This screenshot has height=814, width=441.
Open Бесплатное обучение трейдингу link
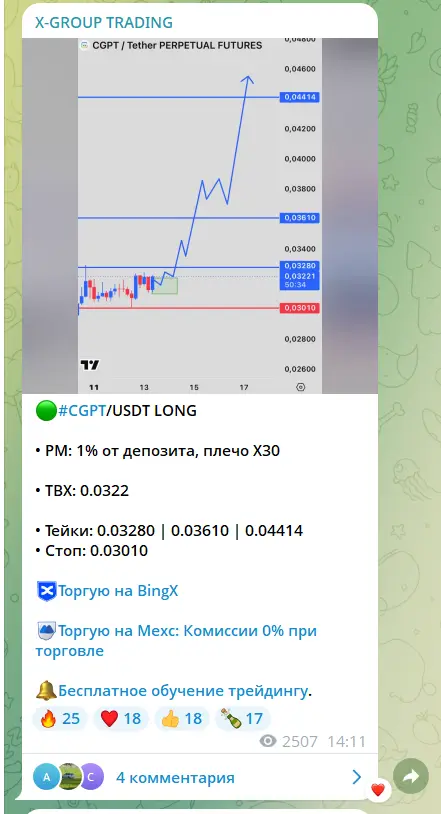(182, 691)
